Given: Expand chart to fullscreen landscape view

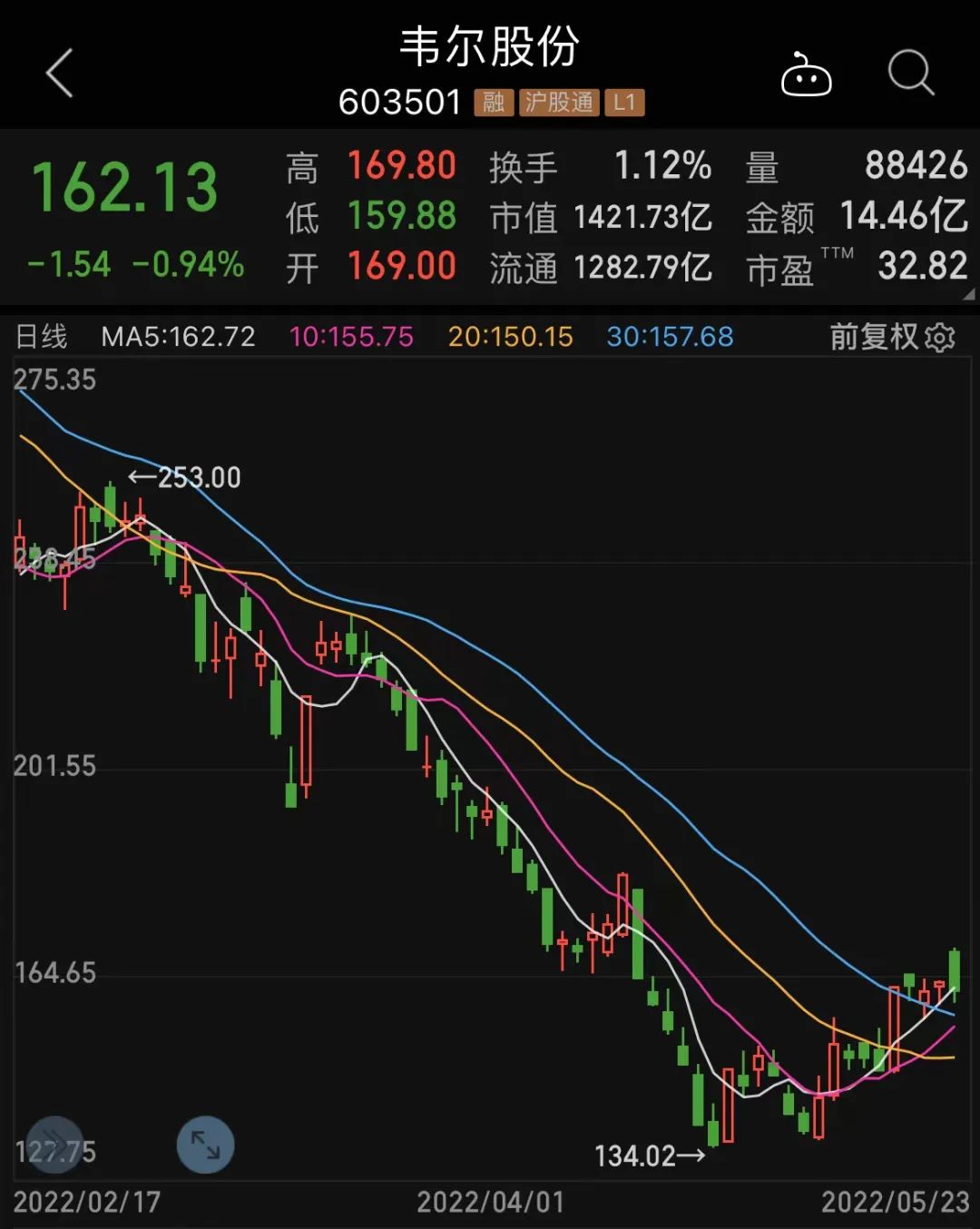Looking at the screenshot, I should point(205,1144).
